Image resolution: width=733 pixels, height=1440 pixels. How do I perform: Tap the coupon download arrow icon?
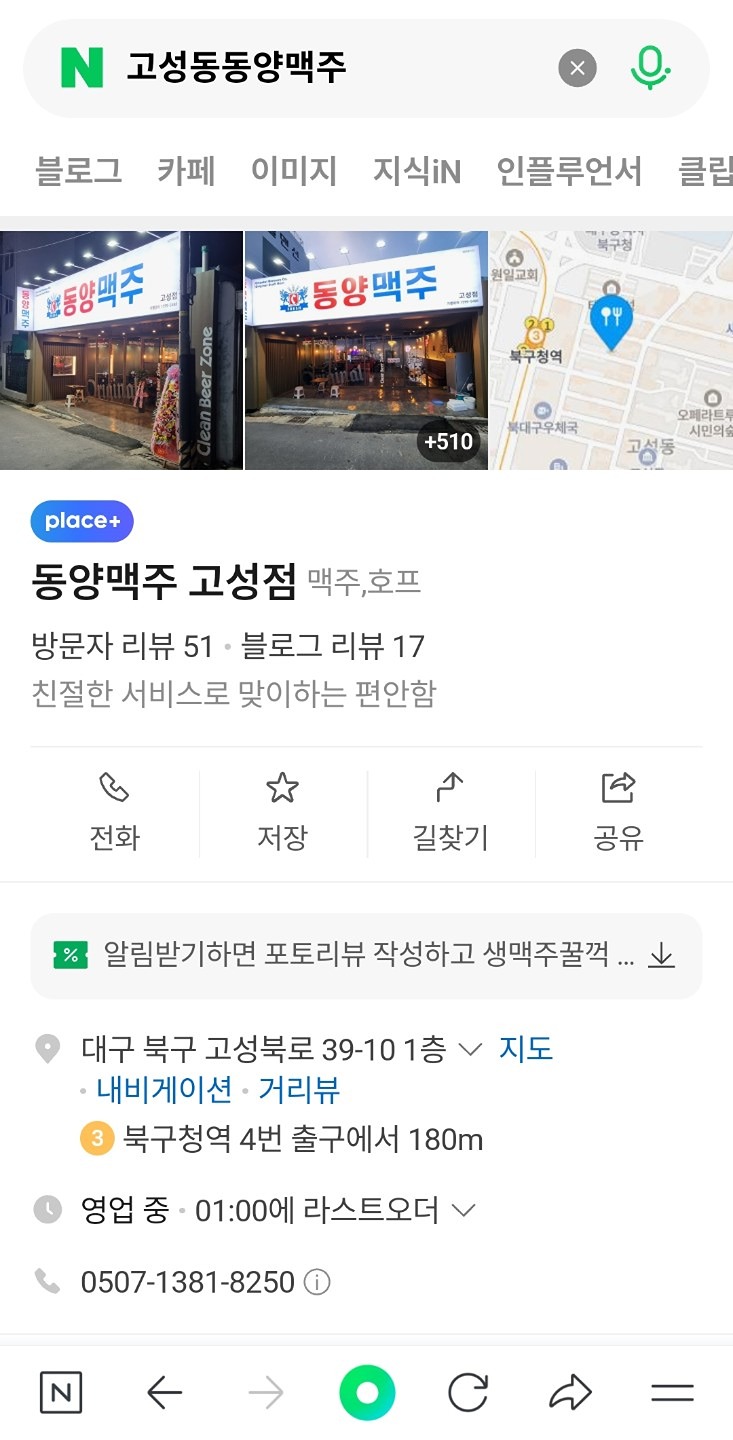coord(660,955)
